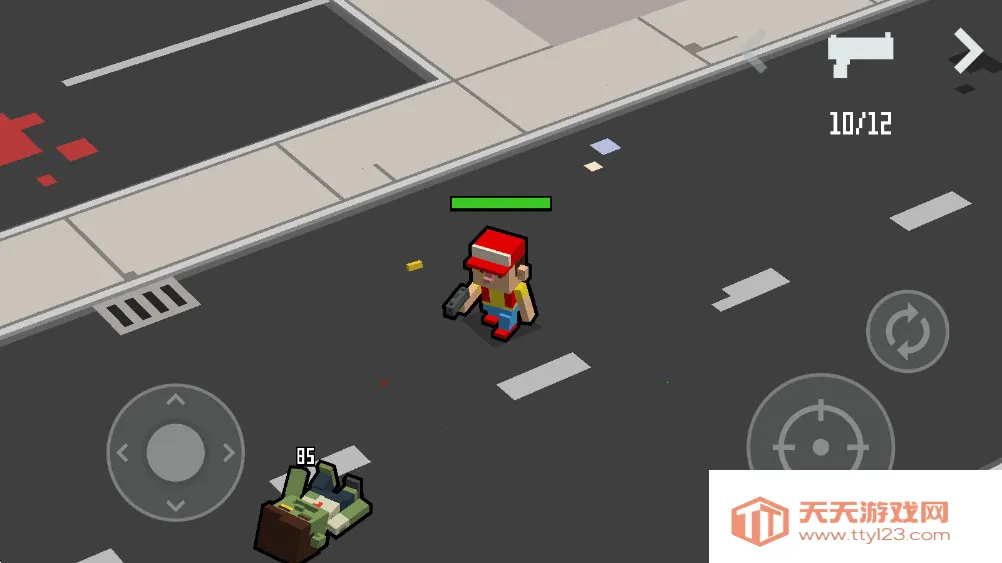Tap the joystick's right arrow

(x=228, y=453)
